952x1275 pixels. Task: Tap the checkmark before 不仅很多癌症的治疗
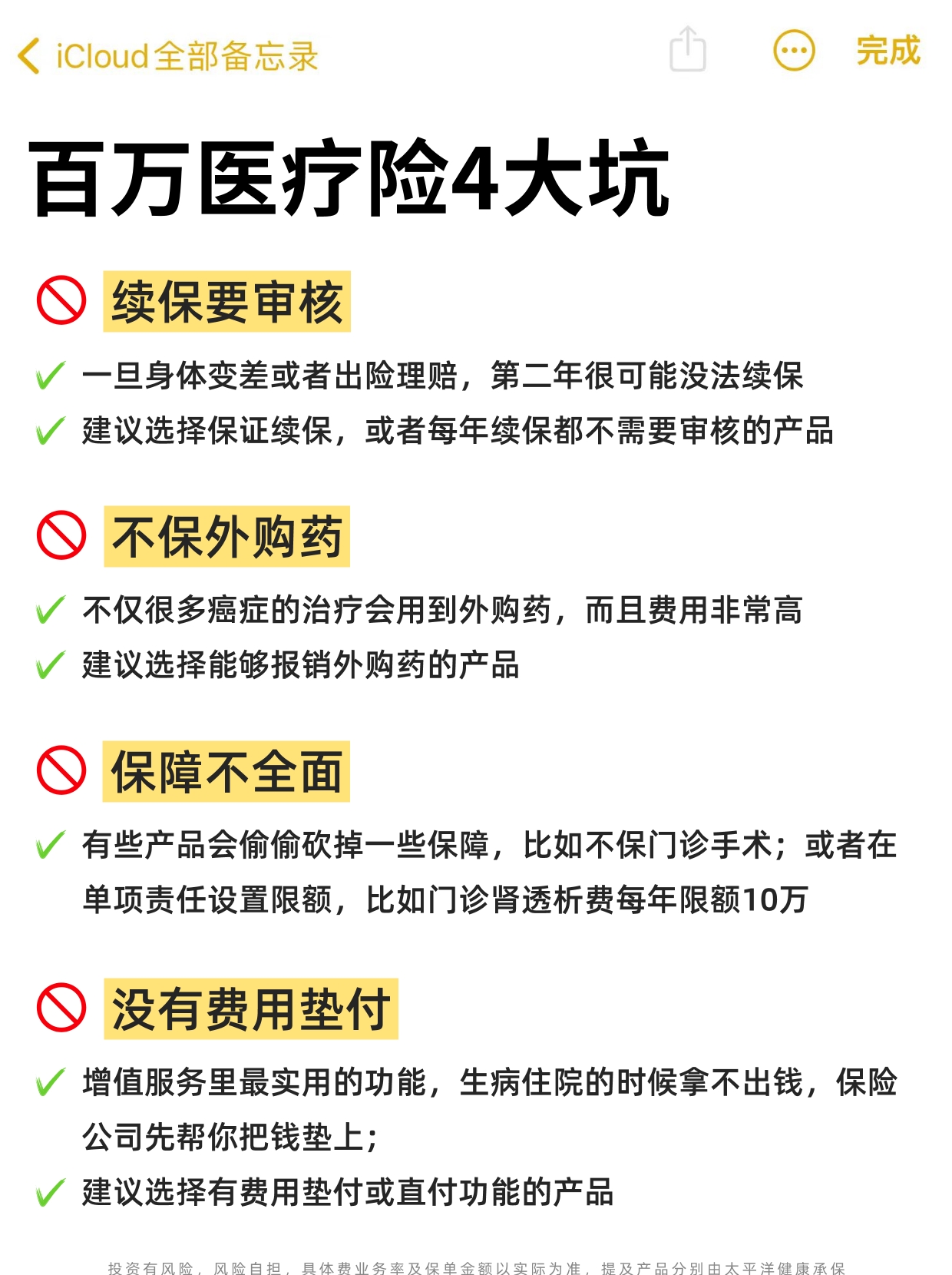[51, 609]
